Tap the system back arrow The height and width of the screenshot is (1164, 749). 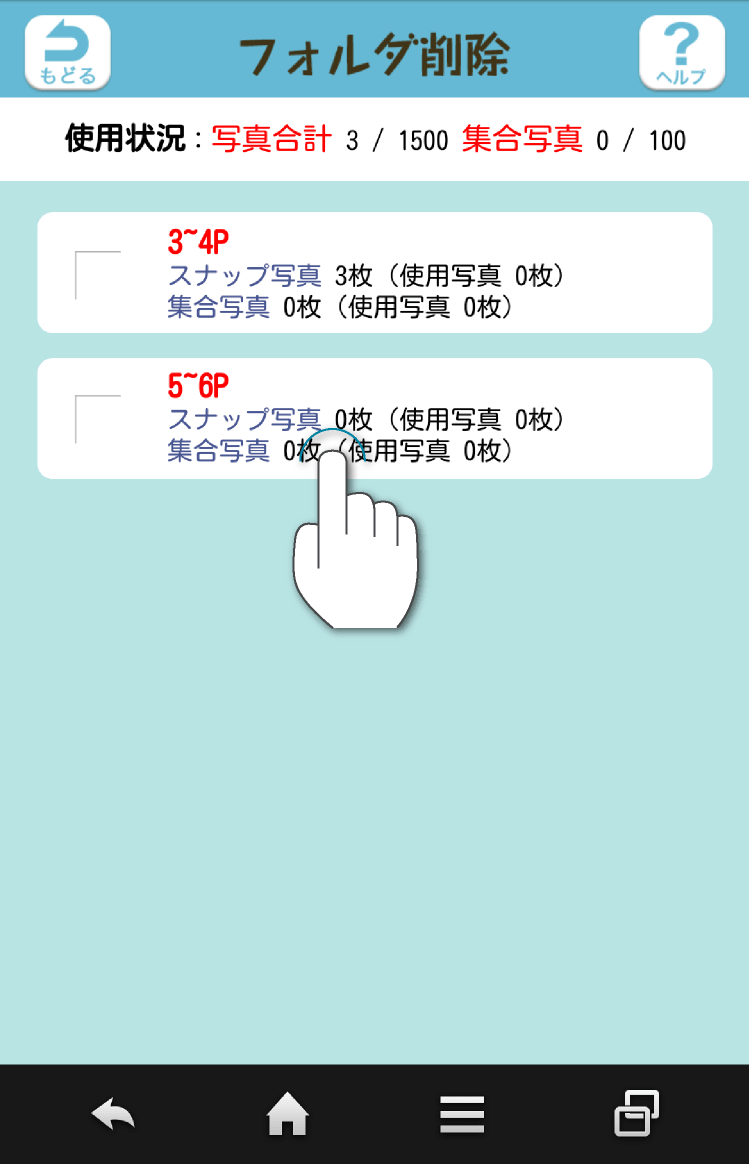[113, 1114]
